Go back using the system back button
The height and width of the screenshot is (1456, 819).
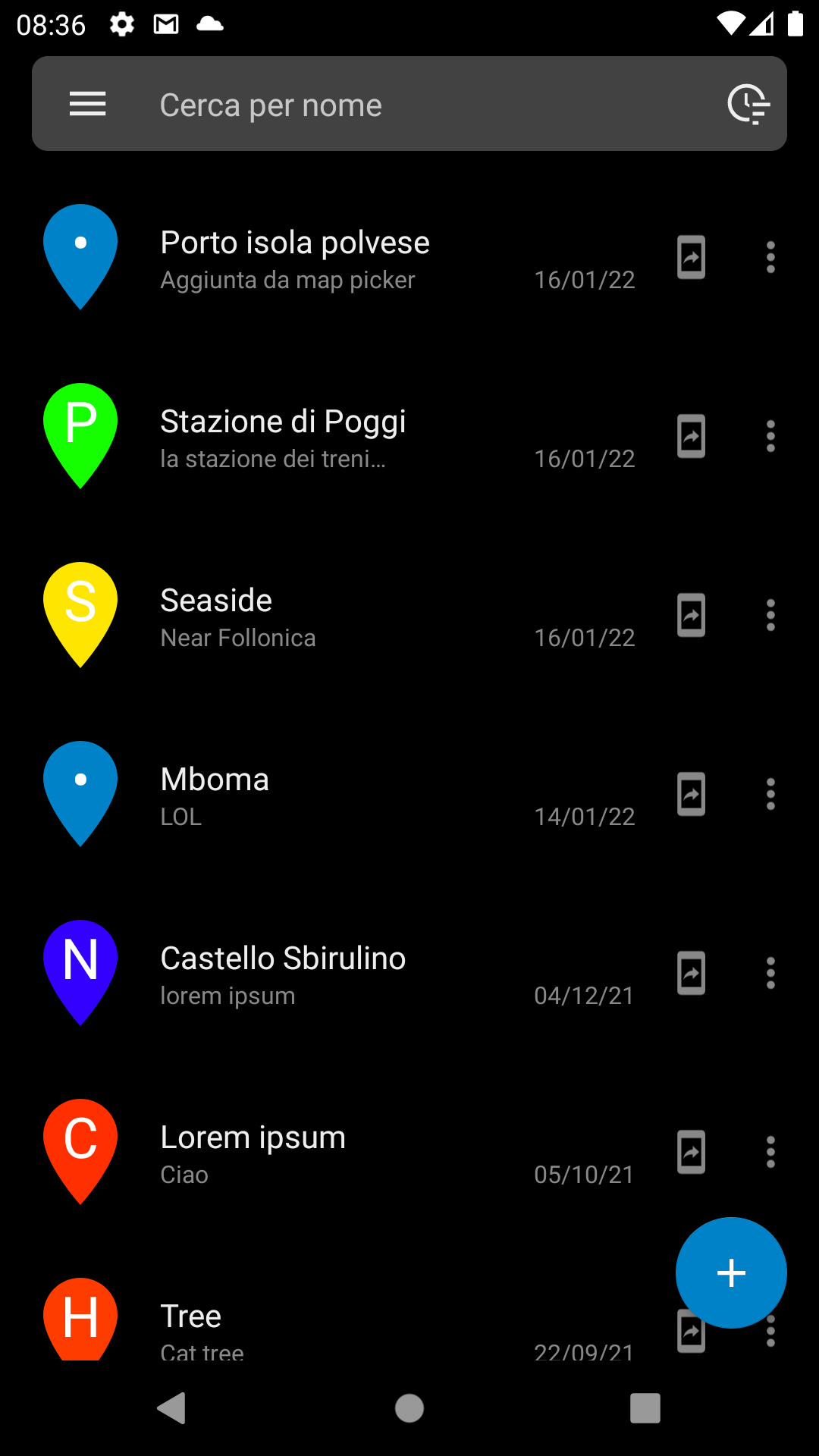tap(172, 1408)
